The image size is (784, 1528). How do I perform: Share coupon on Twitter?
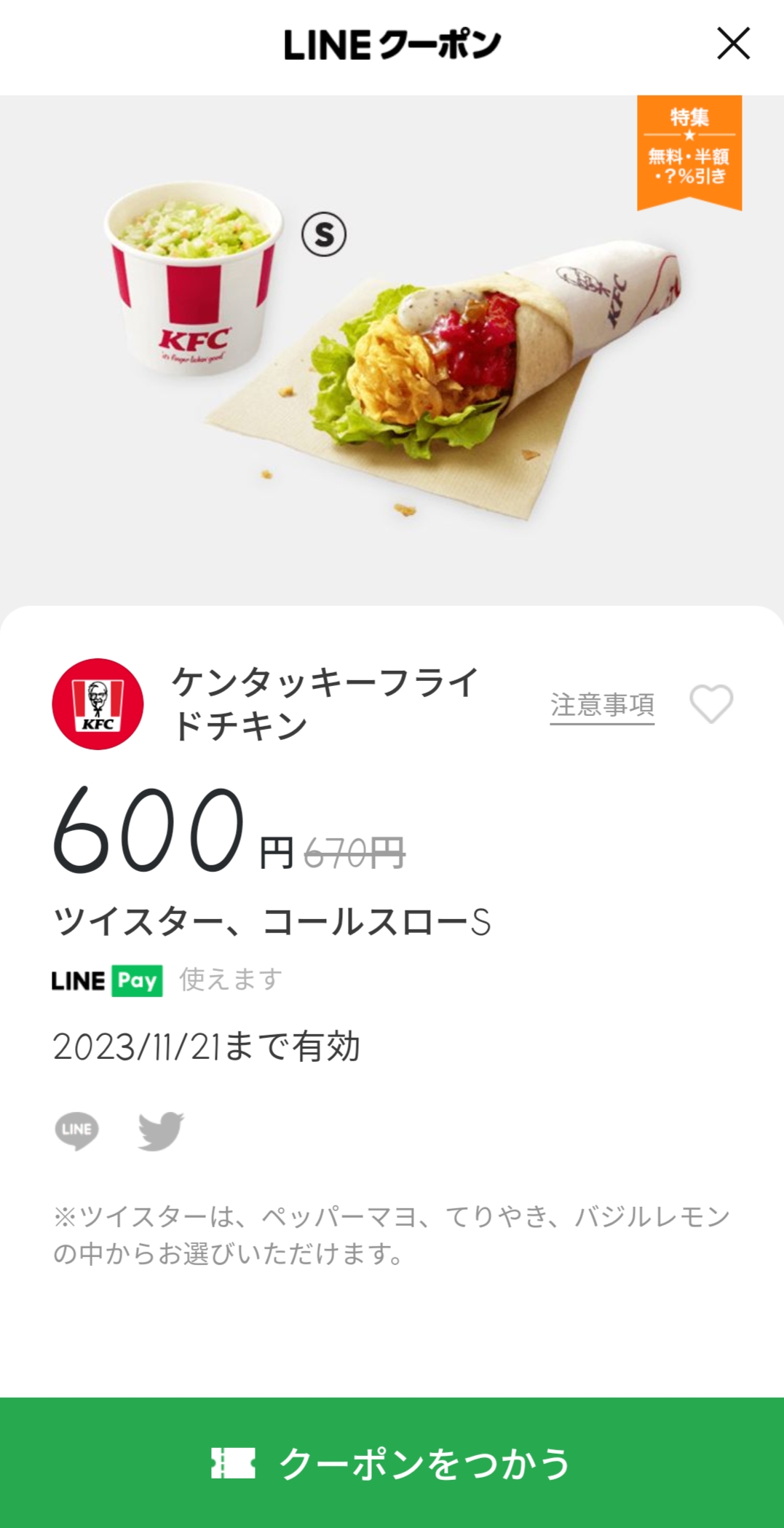(x=161, y=1130)
